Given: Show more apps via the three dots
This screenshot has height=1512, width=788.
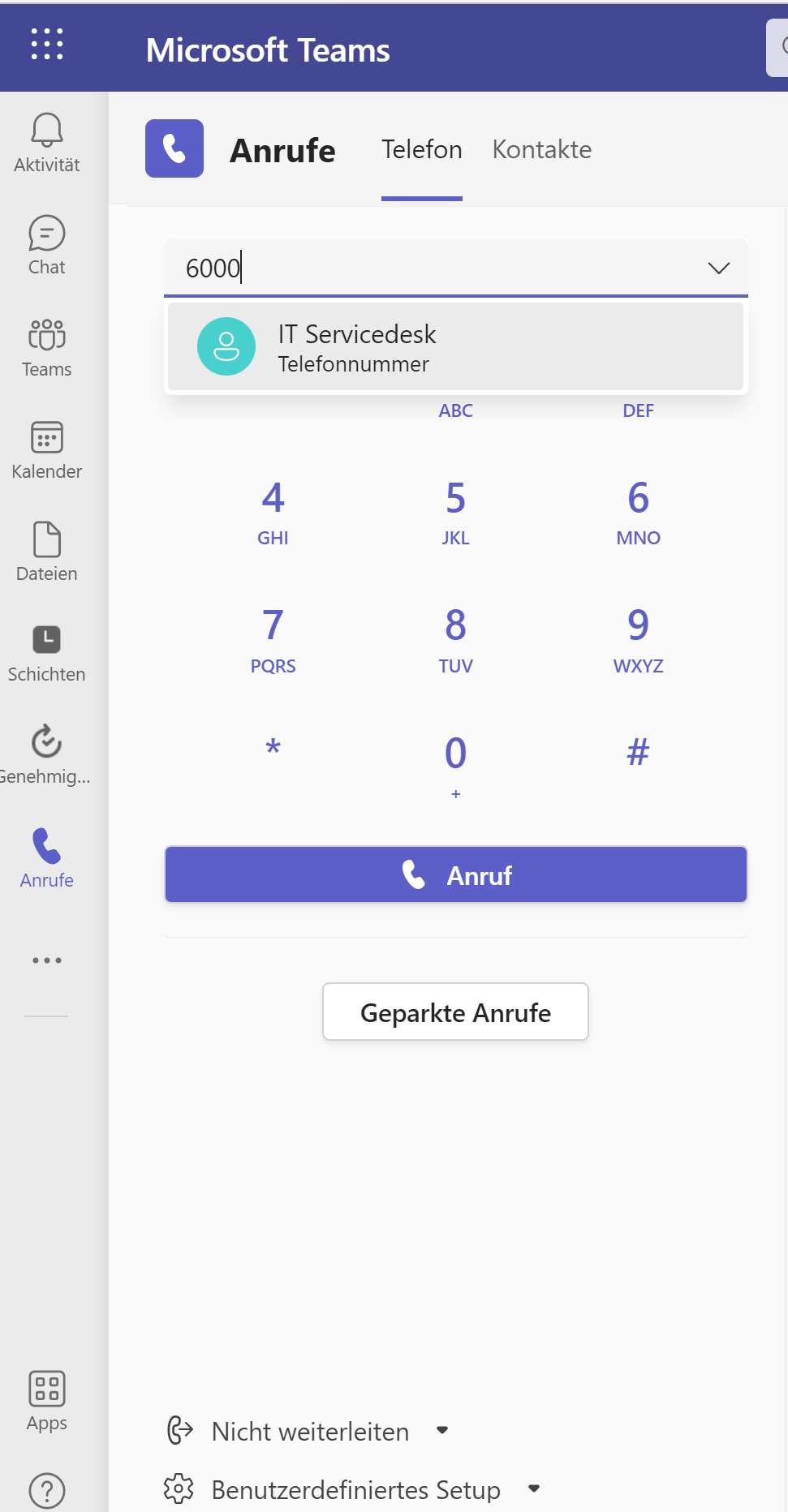Looking at the screenshot, I should tap(47, 960).
